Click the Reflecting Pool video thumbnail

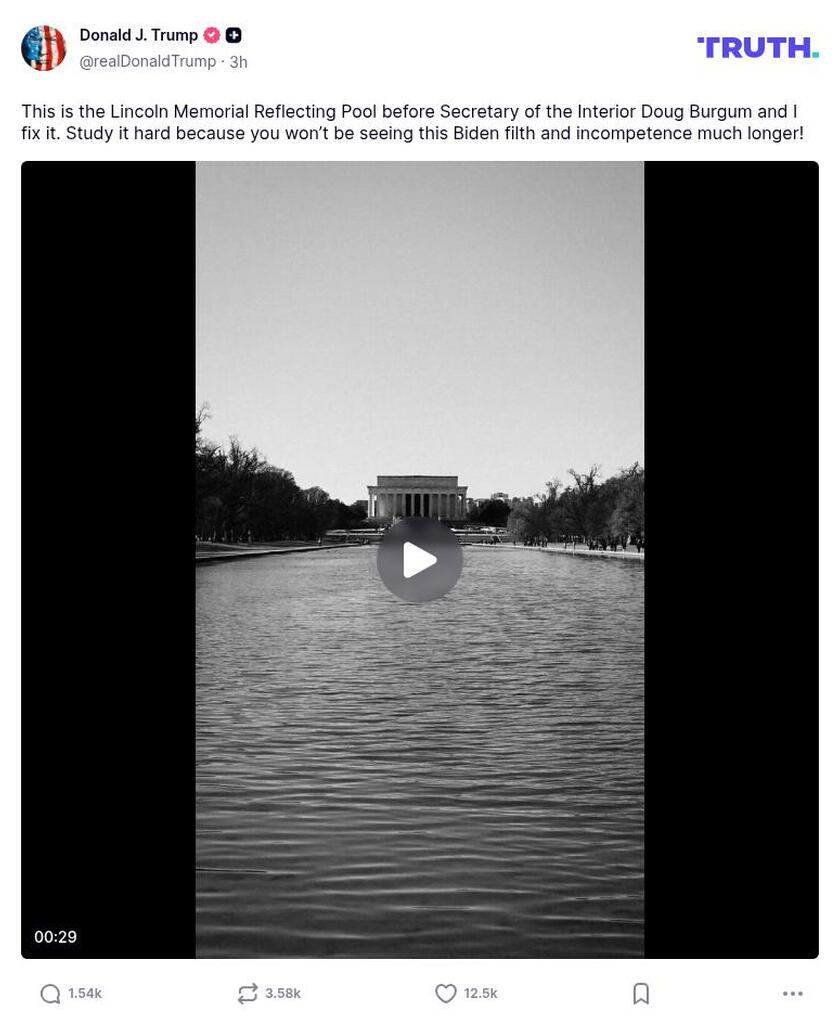(419, 559)
